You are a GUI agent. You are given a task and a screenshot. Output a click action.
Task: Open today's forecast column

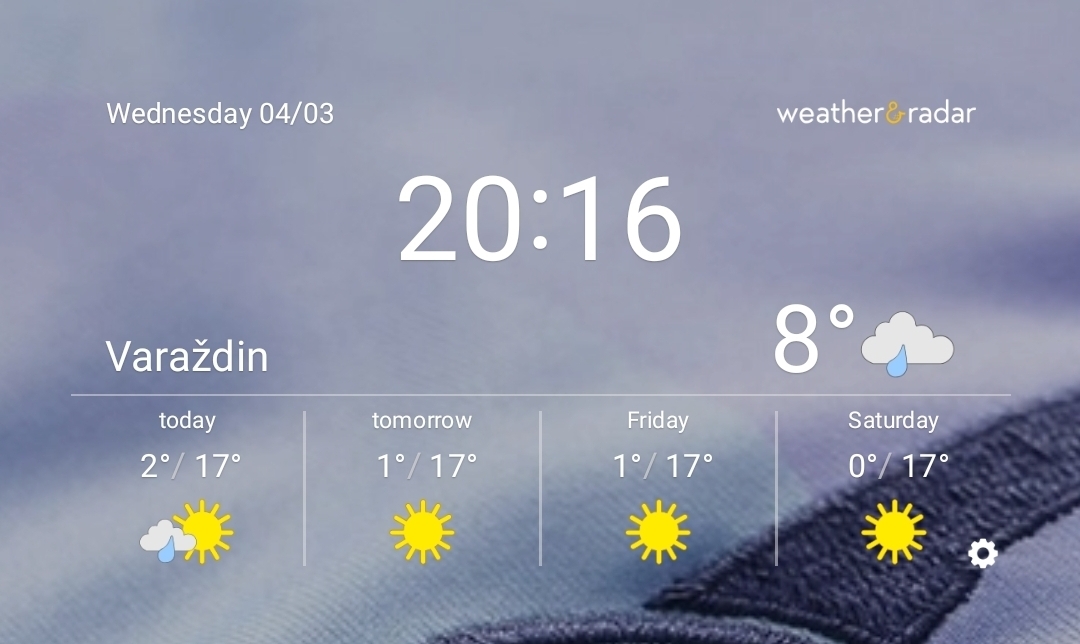coord(187,487)
